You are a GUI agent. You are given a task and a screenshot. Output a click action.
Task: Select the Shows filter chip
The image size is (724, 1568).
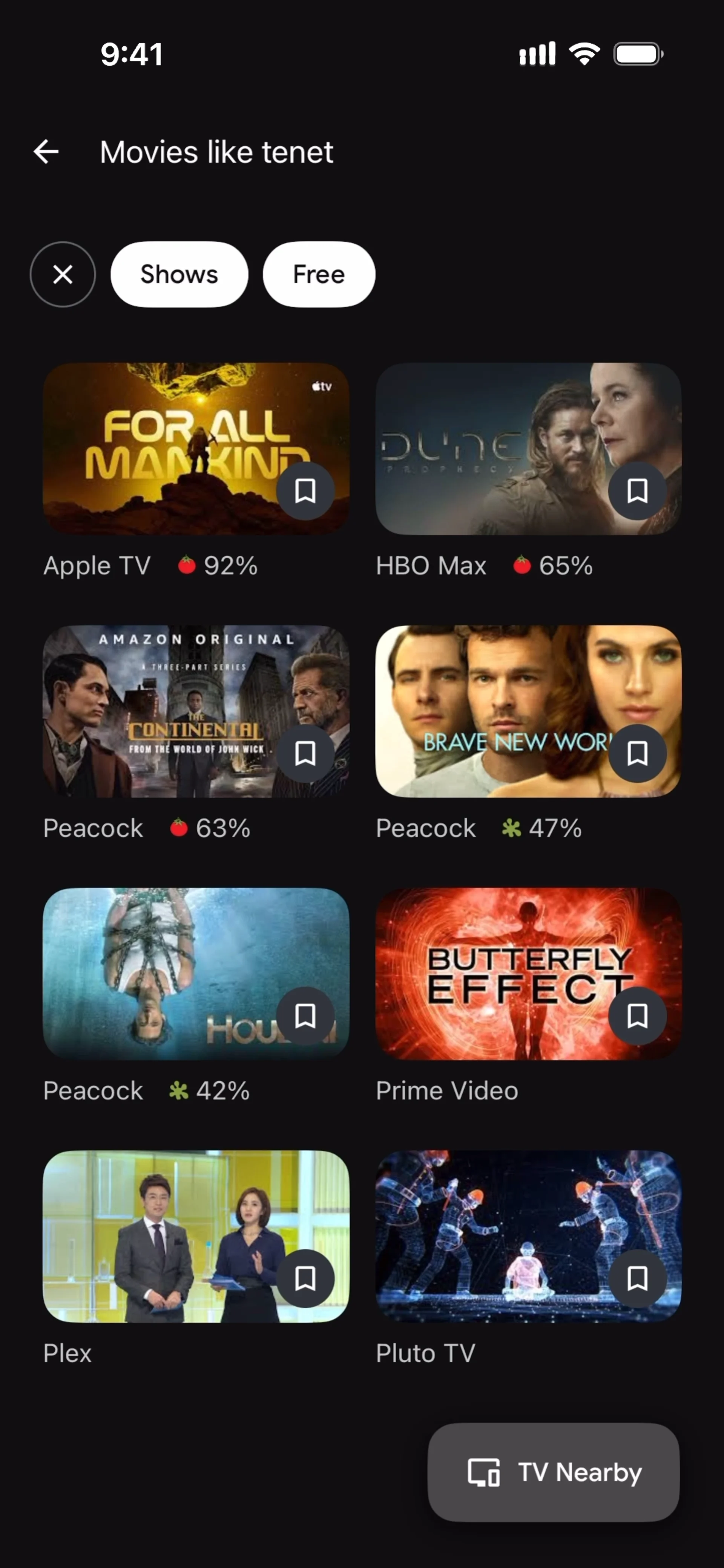179,274
